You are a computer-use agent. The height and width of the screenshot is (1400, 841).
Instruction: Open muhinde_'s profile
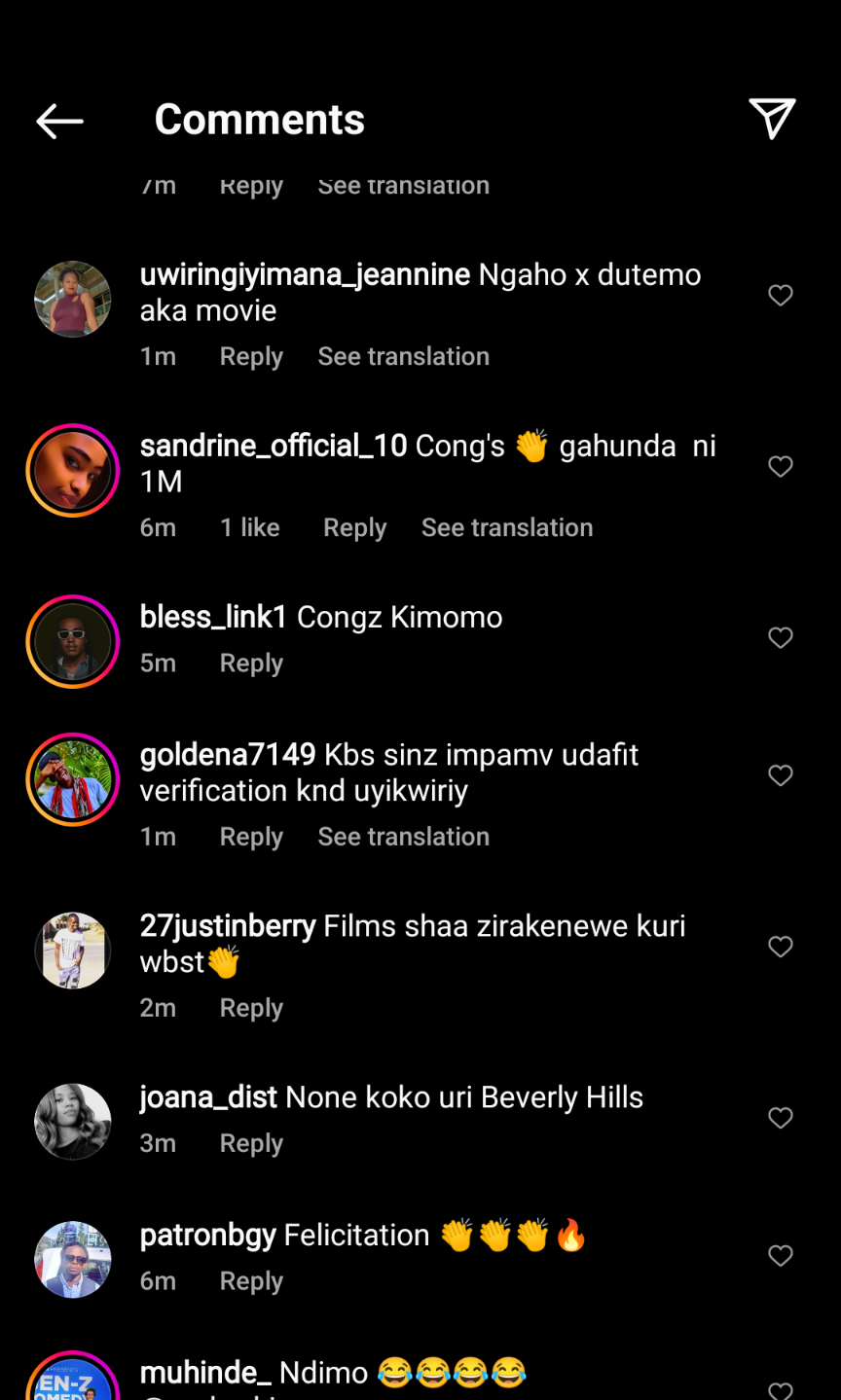click(205, 1373)
